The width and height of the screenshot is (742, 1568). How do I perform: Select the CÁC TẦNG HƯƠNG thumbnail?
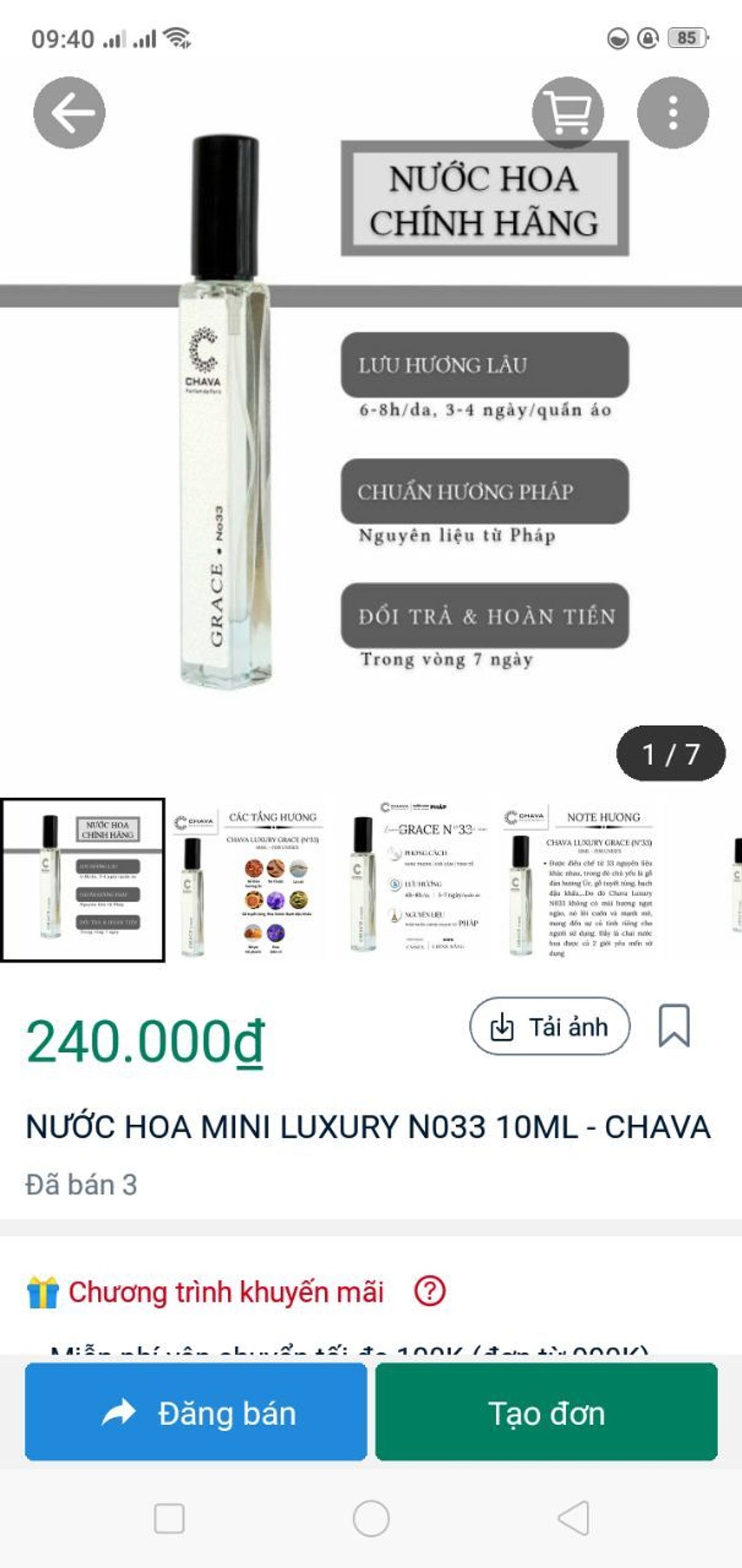click(247, 880)
